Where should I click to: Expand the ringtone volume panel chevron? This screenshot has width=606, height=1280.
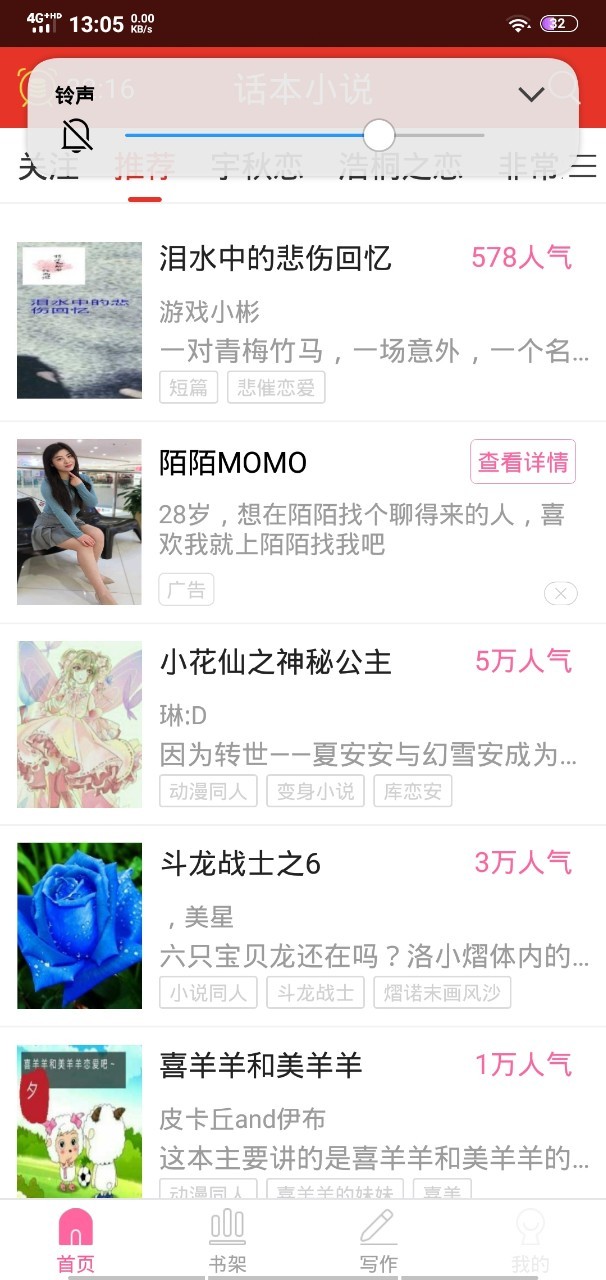point(531,94)
